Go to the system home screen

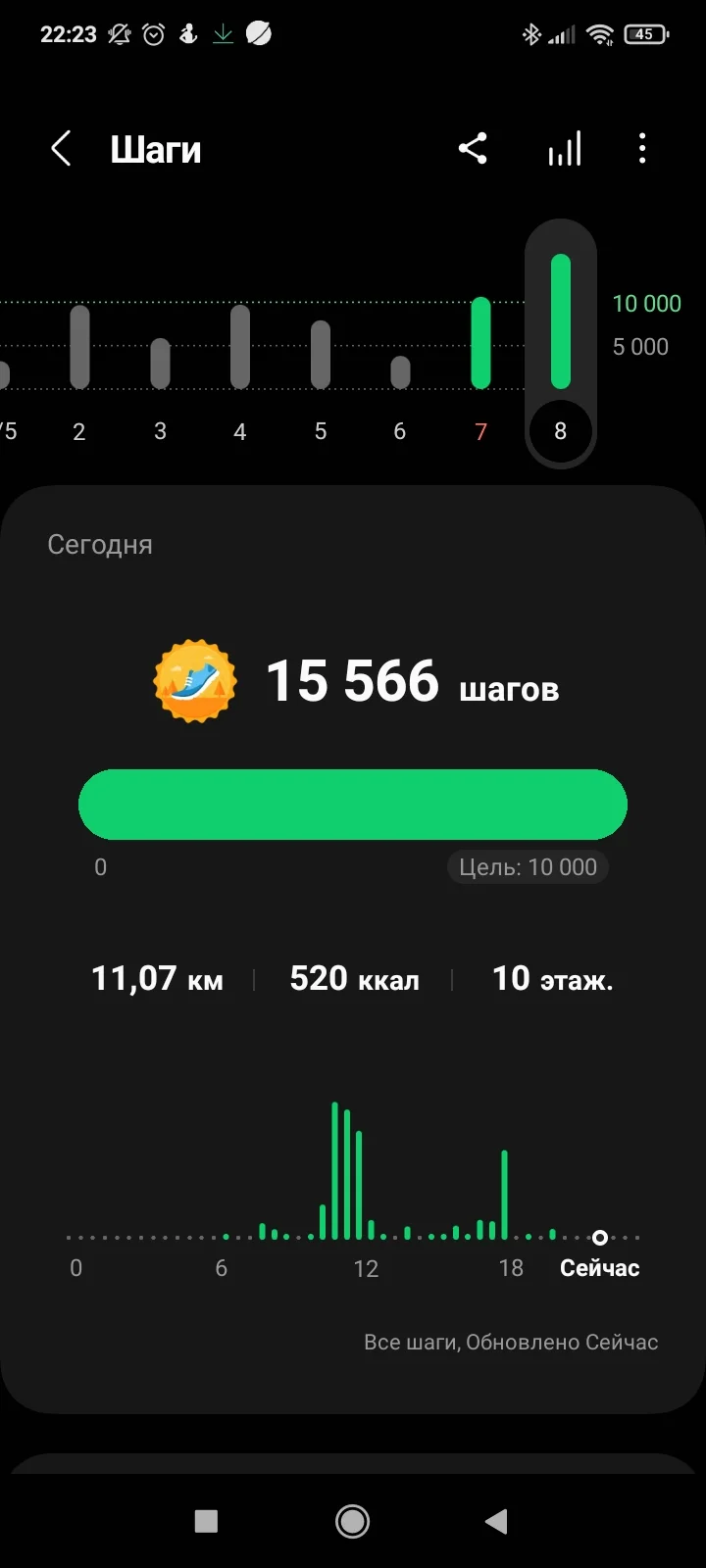tap(353, 1521)
